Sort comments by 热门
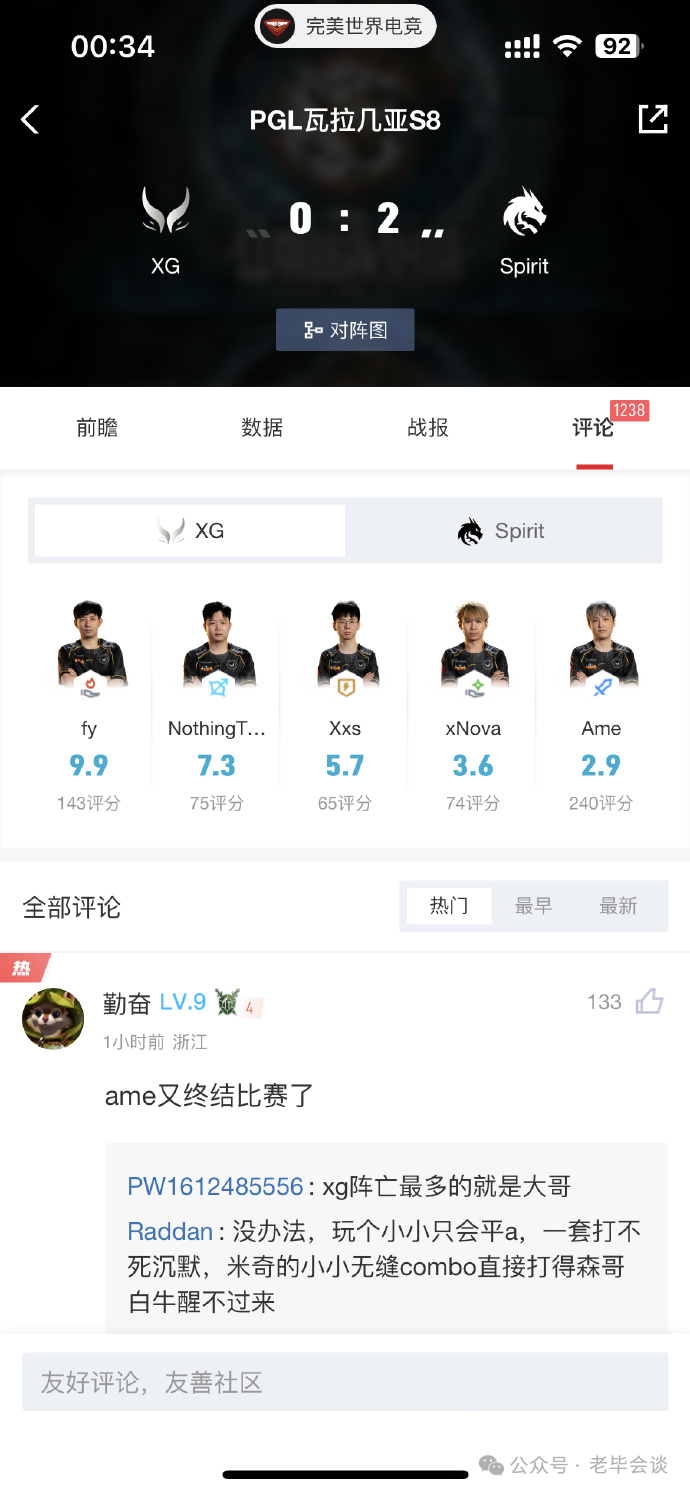 click(x=449, y=906)
